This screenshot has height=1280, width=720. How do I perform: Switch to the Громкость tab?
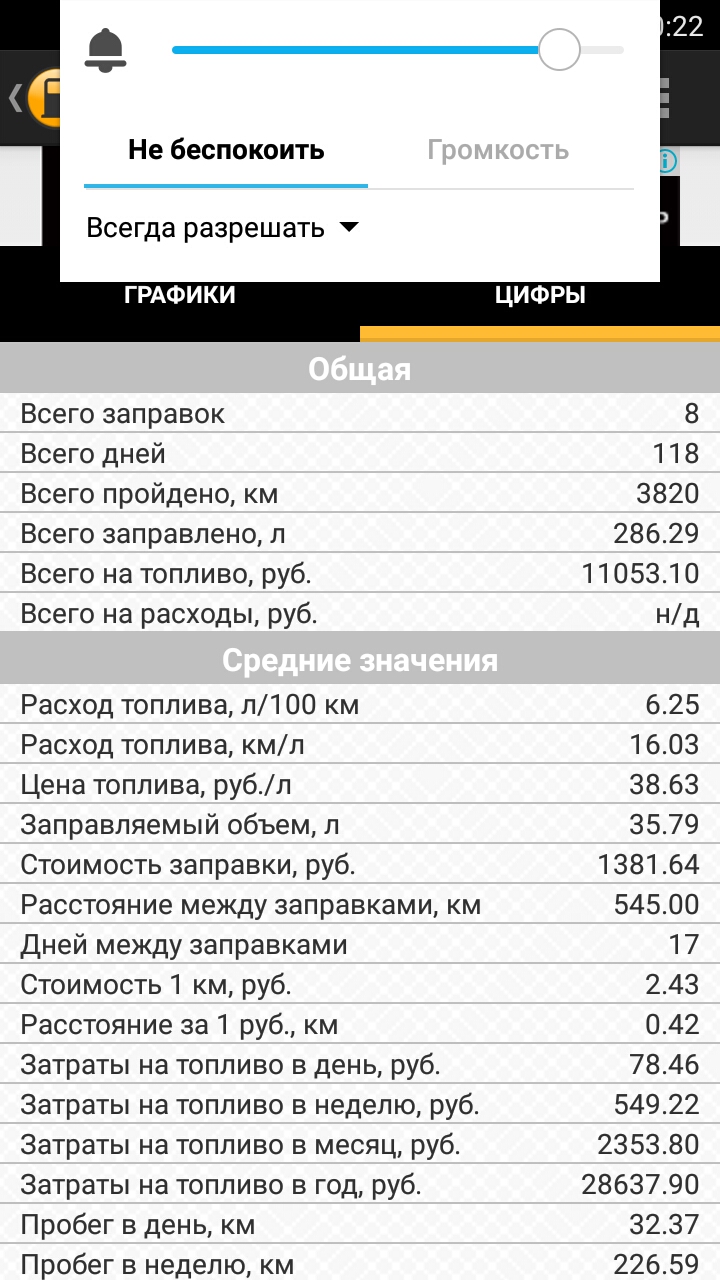tap(498, 151)
